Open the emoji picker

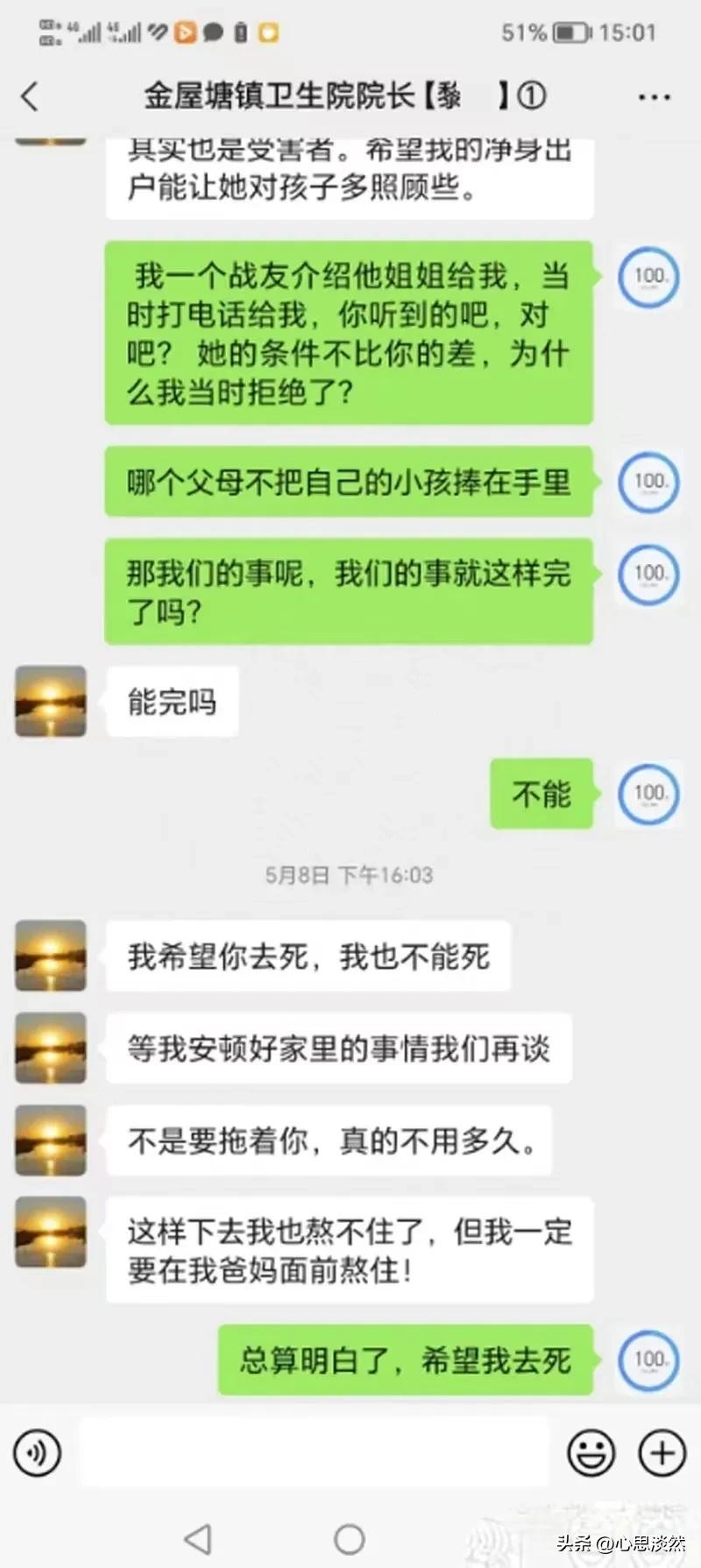[591, 1452]
